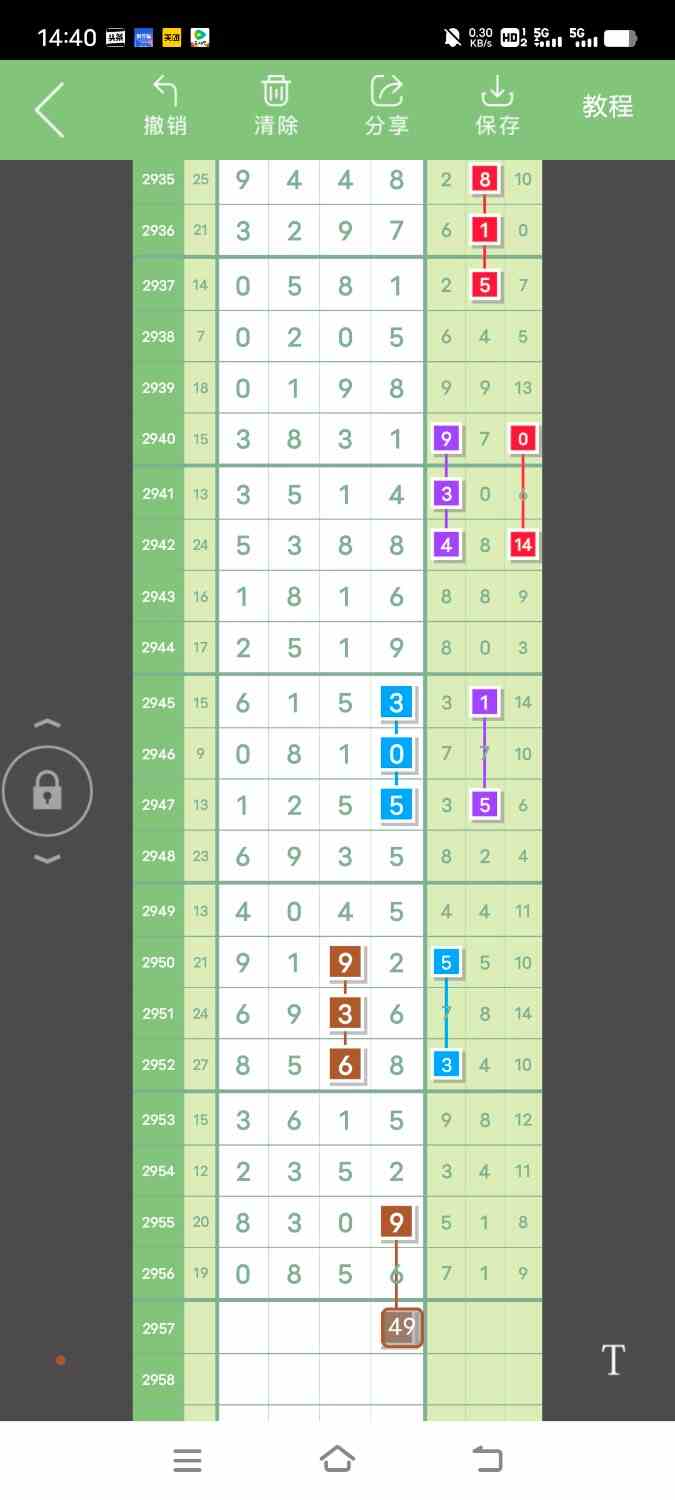The width and height of the screenshot is (675, 1500).
Task: Open the system recent apps menu
Action: tap(187, 1460)
